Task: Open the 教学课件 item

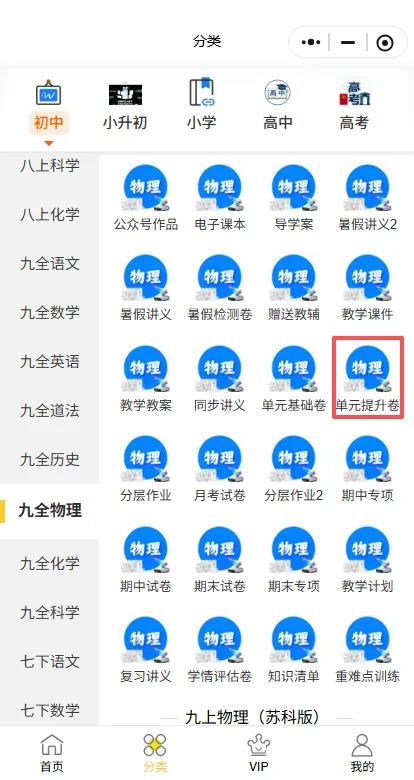Action: (x=368, y=288)
